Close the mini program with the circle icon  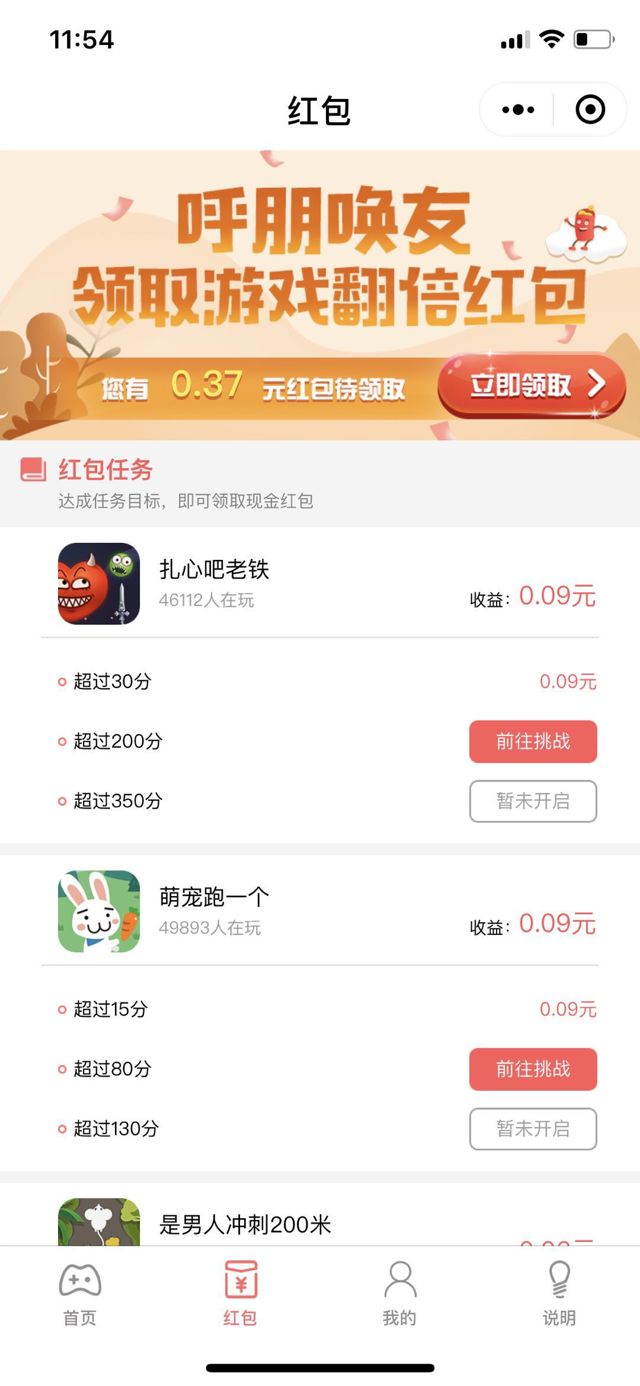pyautogui.click(x=590, y=110)
